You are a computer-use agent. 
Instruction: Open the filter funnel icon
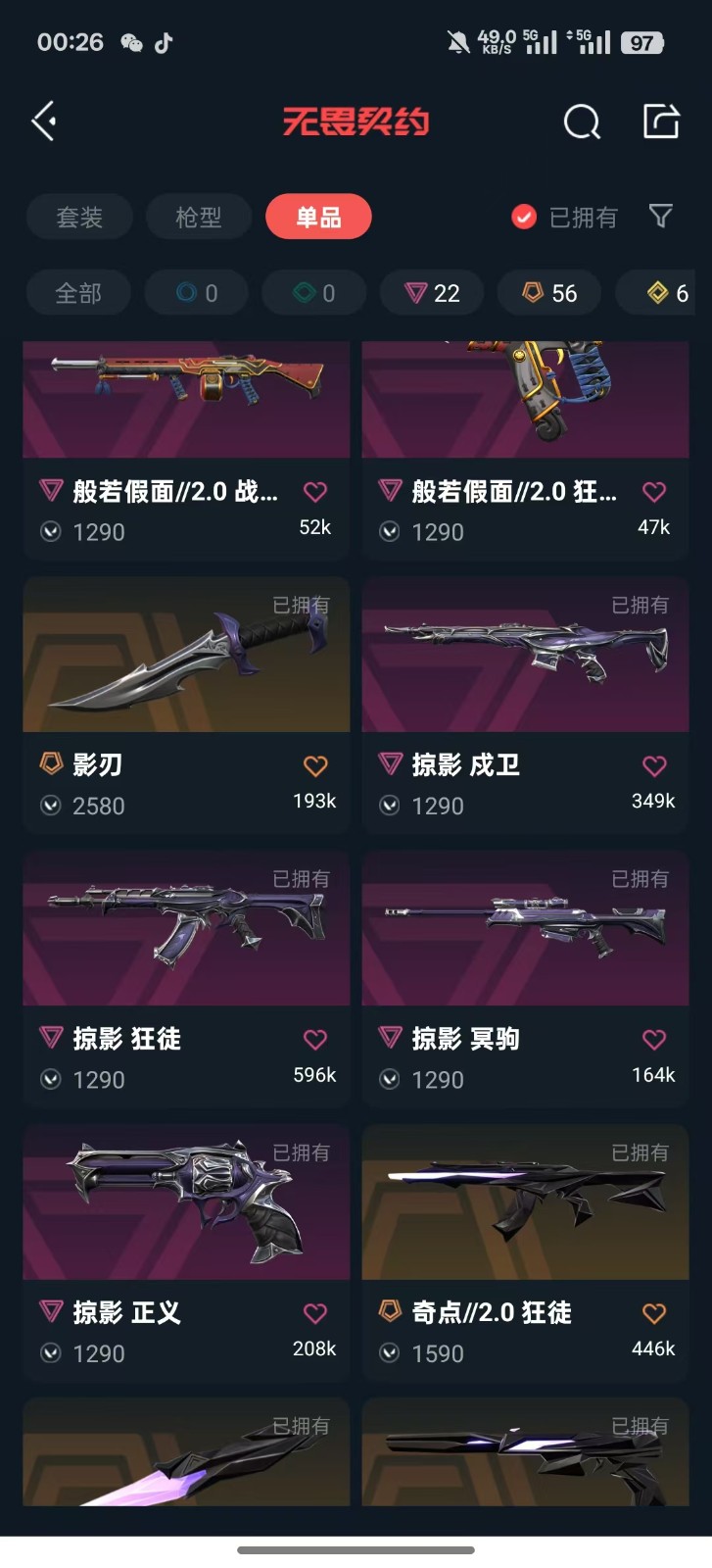click(661, 216)
